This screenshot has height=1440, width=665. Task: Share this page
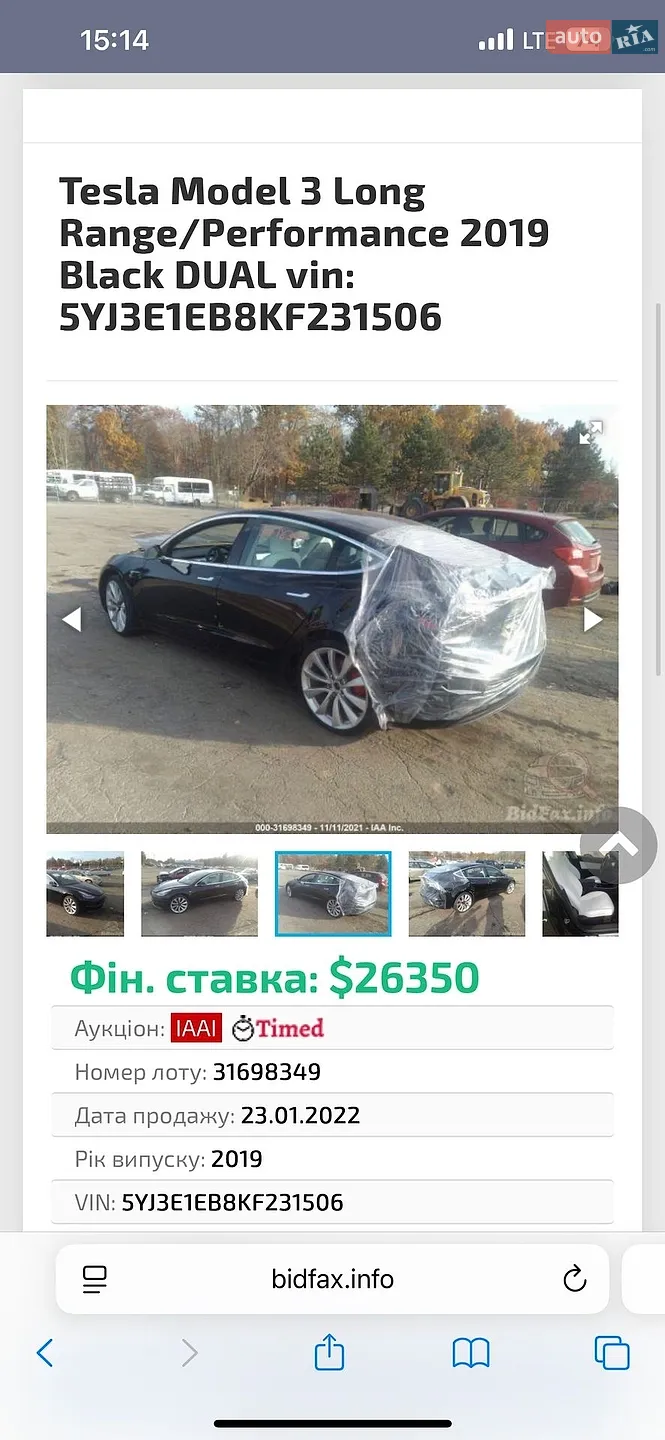point(329,1352)
